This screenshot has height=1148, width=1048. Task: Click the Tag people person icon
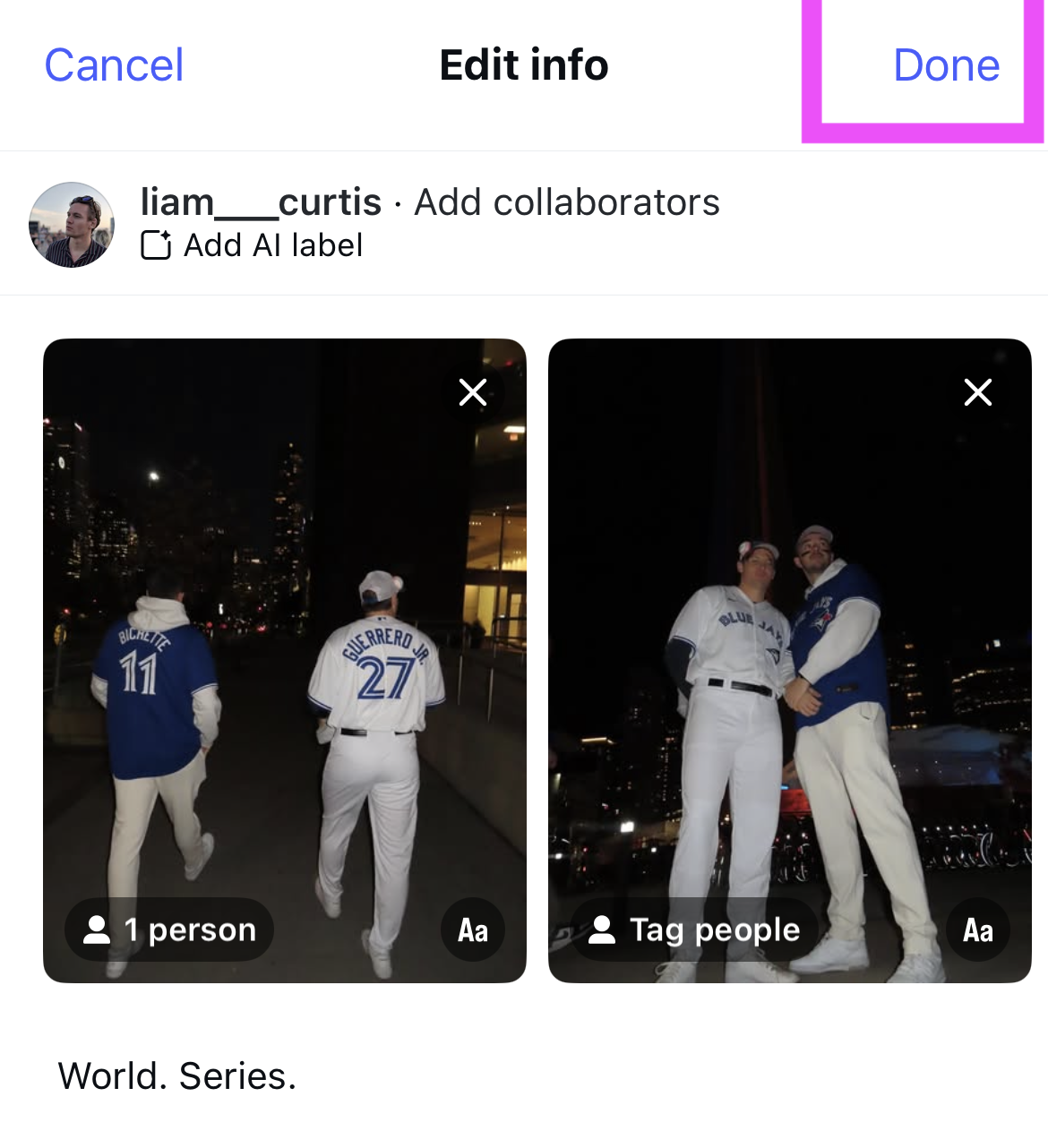(x=603, y=930)
